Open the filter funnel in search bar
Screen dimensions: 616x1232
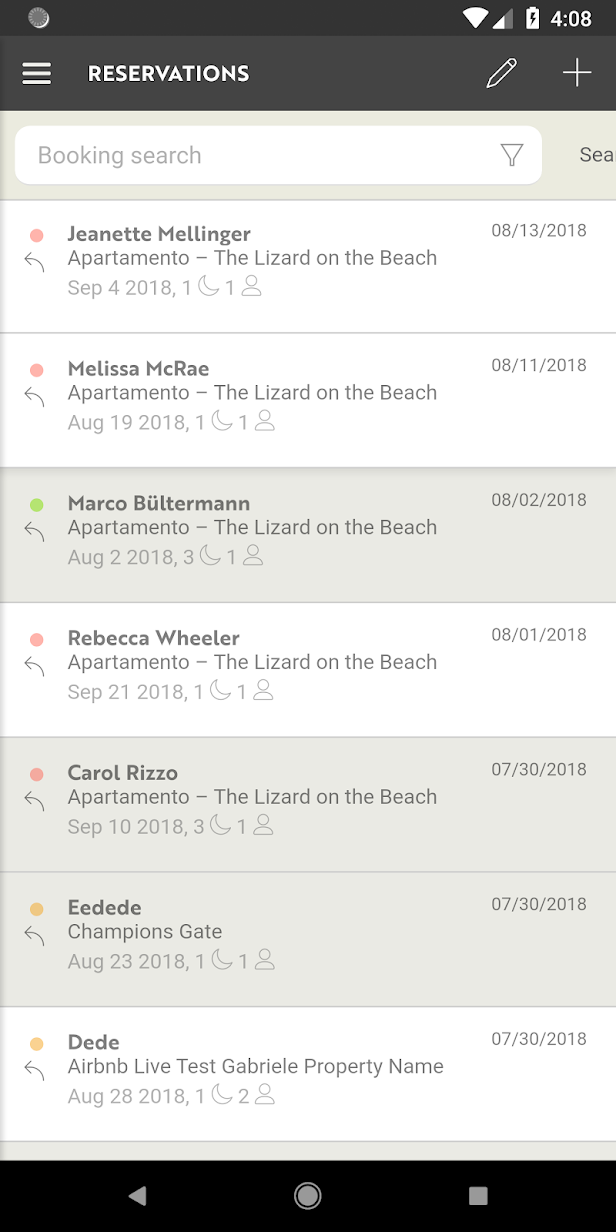(x=512, y=155)
